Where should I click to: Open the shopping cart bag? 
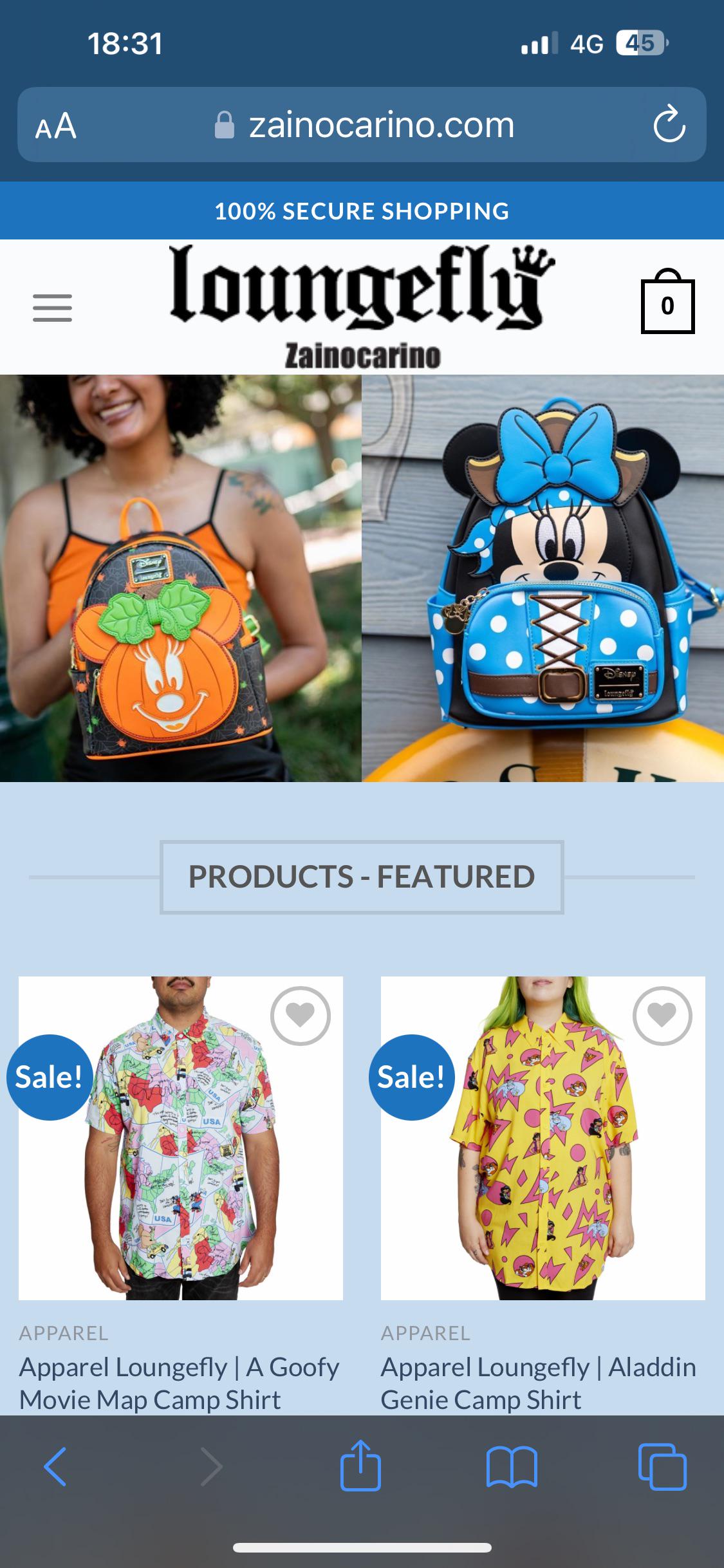pyautogui.click(x=667, y=304)
